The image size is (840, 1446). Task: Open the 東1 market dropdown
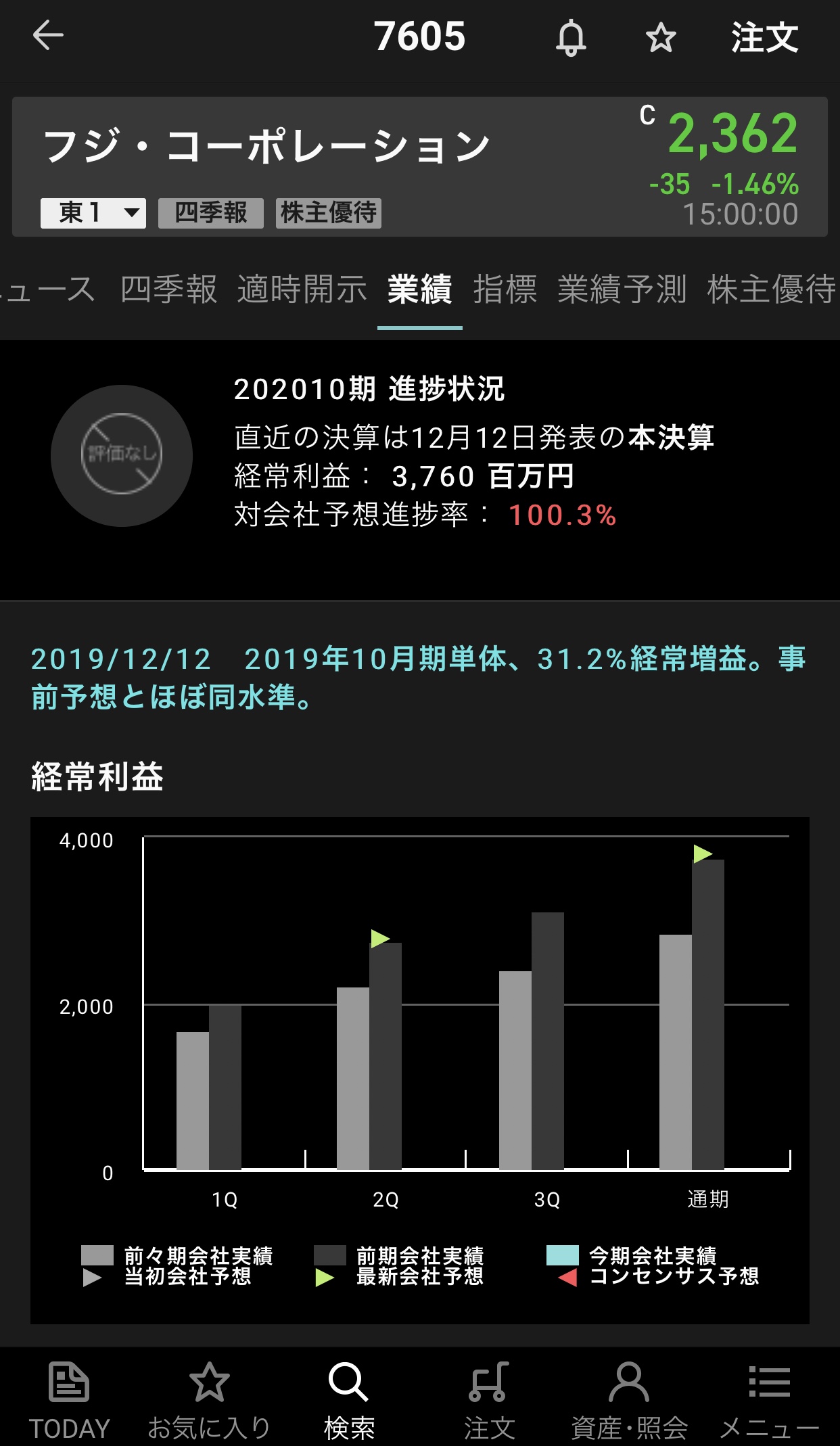tap(93, 213)
